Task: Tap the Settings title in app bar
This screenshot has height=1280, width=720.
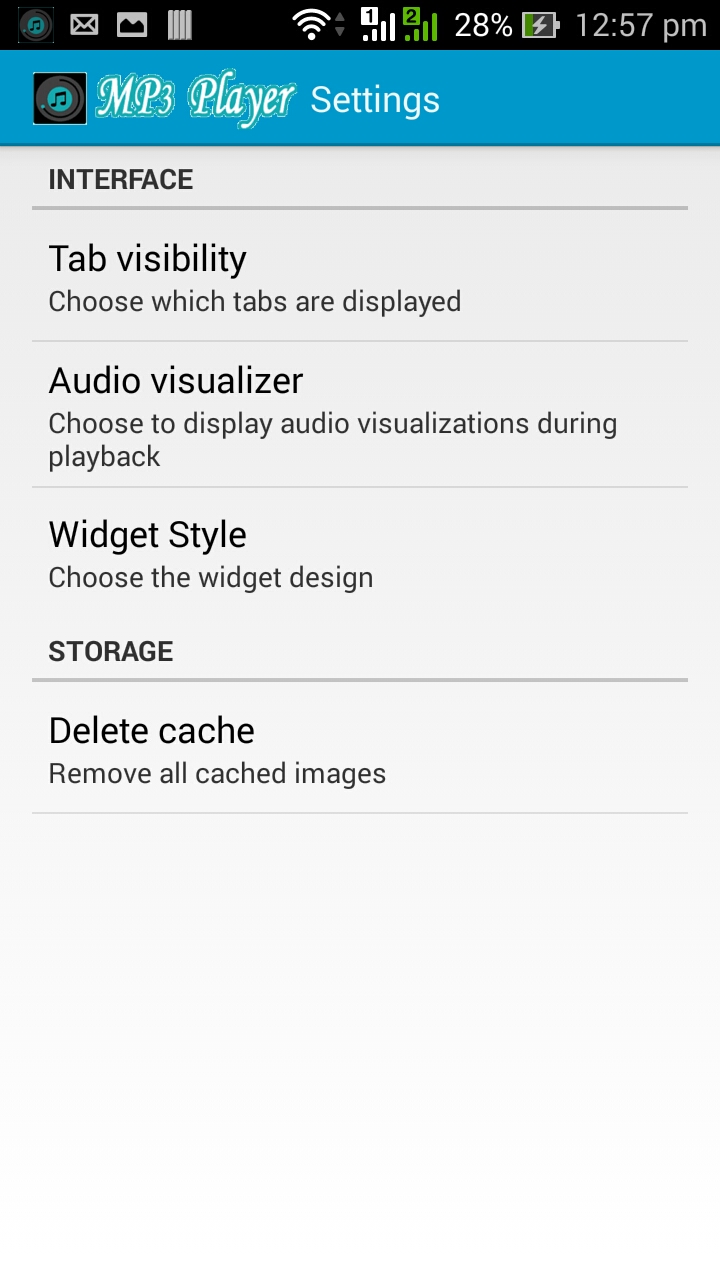Action: click(x=374, y=99)
